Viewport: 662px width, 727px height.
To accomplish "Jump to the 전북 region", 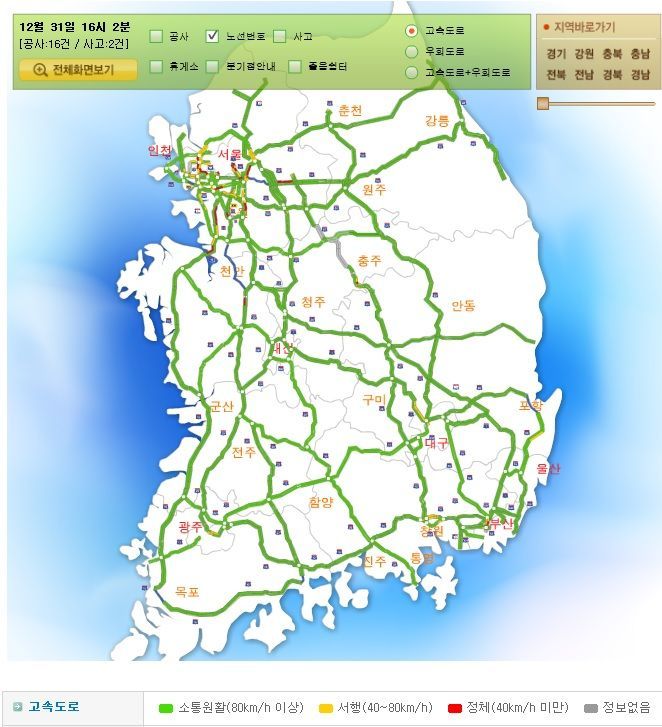I will [x=556, y=74].
